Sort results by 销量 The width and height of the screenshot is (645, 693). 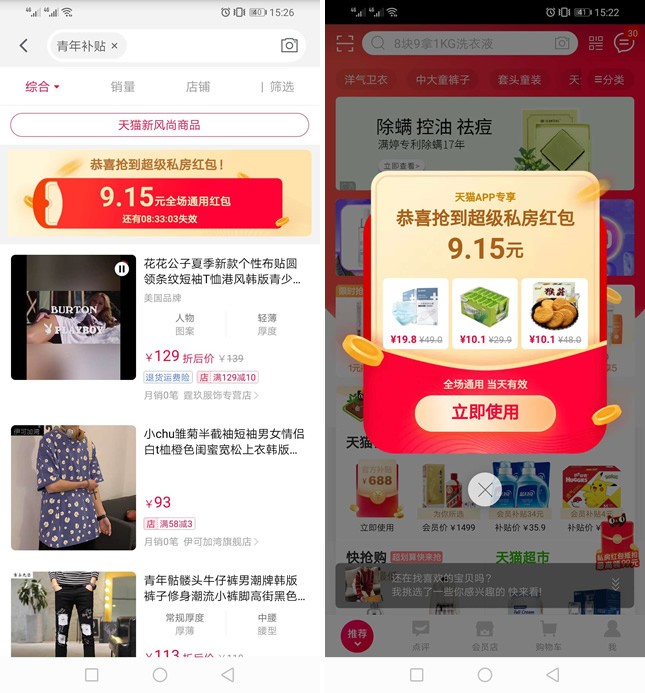tap(123, 87)
